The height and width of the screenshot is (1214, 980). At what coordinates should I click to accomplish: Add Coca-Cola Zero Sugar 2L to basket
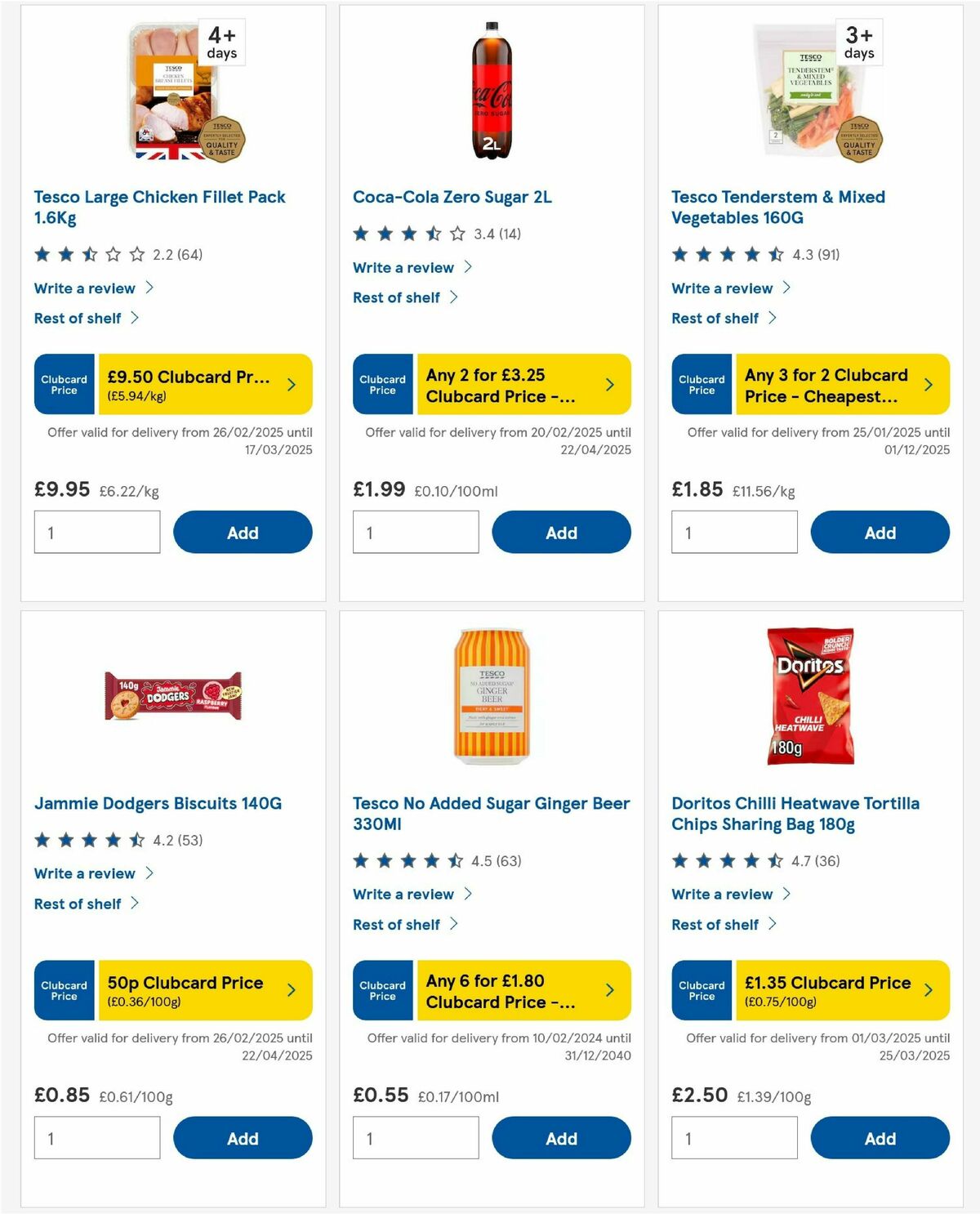[x=561, y=532]
